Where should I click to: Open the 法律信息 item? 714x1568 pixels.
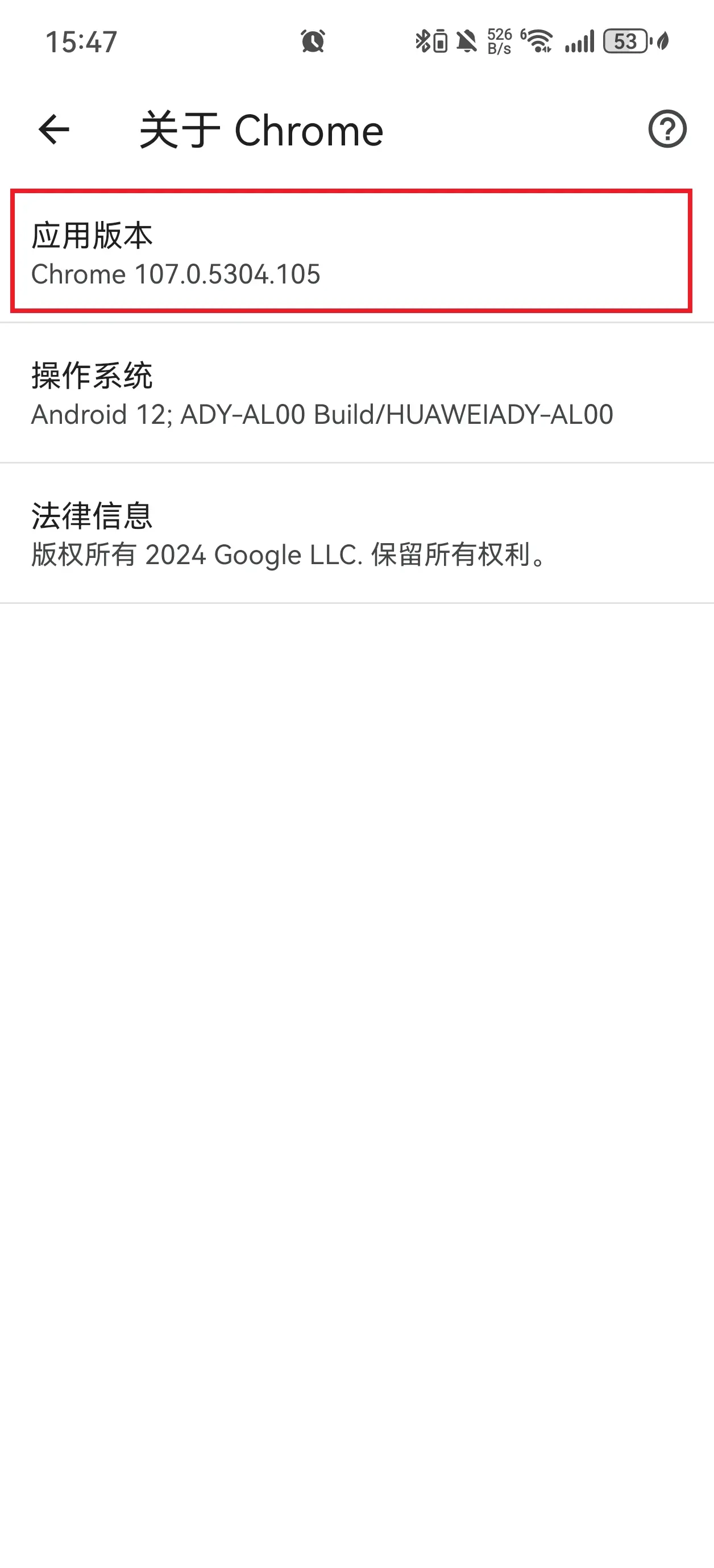pos(93,517)
